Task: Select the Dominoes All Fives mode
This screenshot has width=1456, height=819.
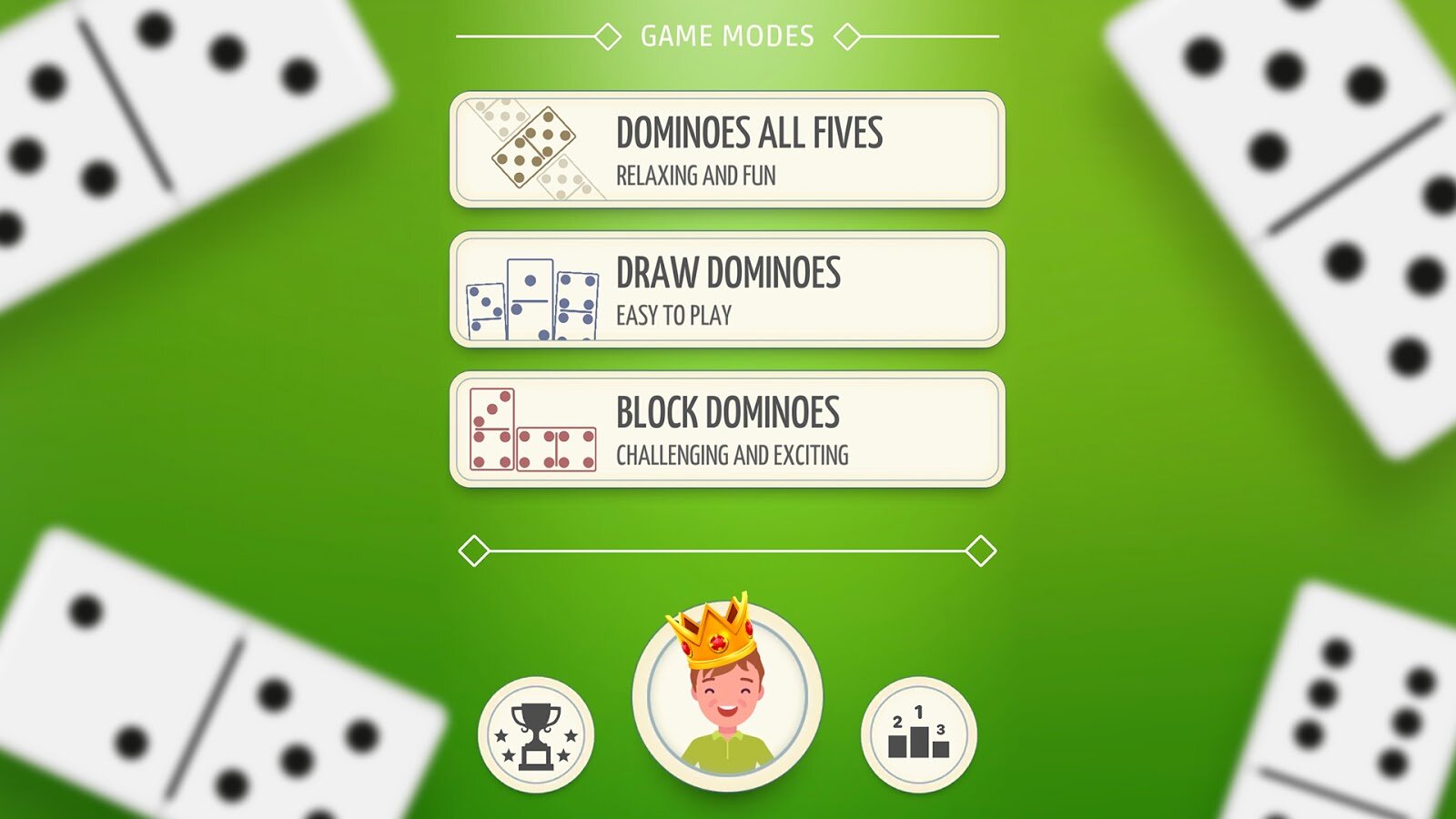Action: pos(727,150)
